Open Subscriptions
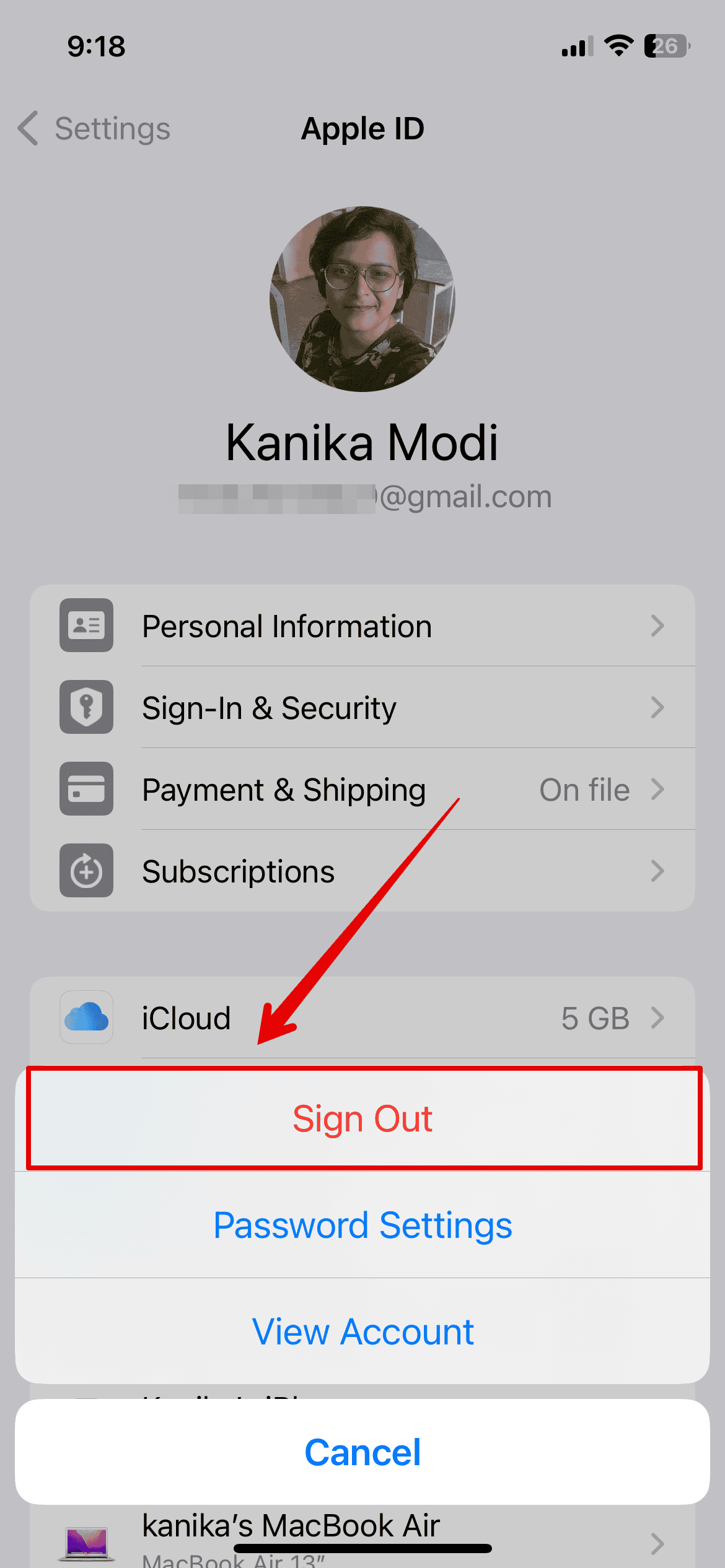 (x=362, y=871)
